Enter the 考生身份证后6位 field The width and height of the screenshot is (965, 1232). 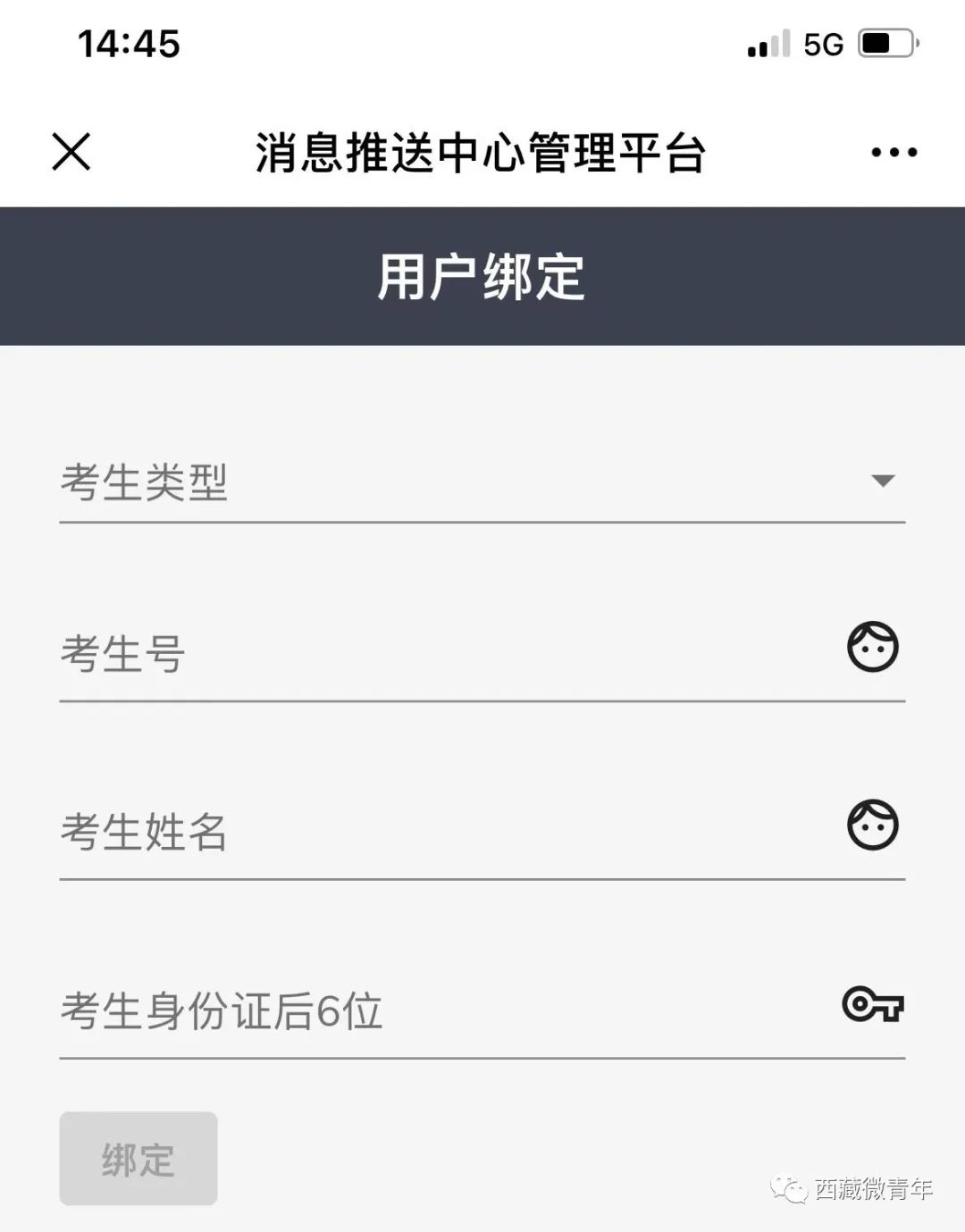447,1010
